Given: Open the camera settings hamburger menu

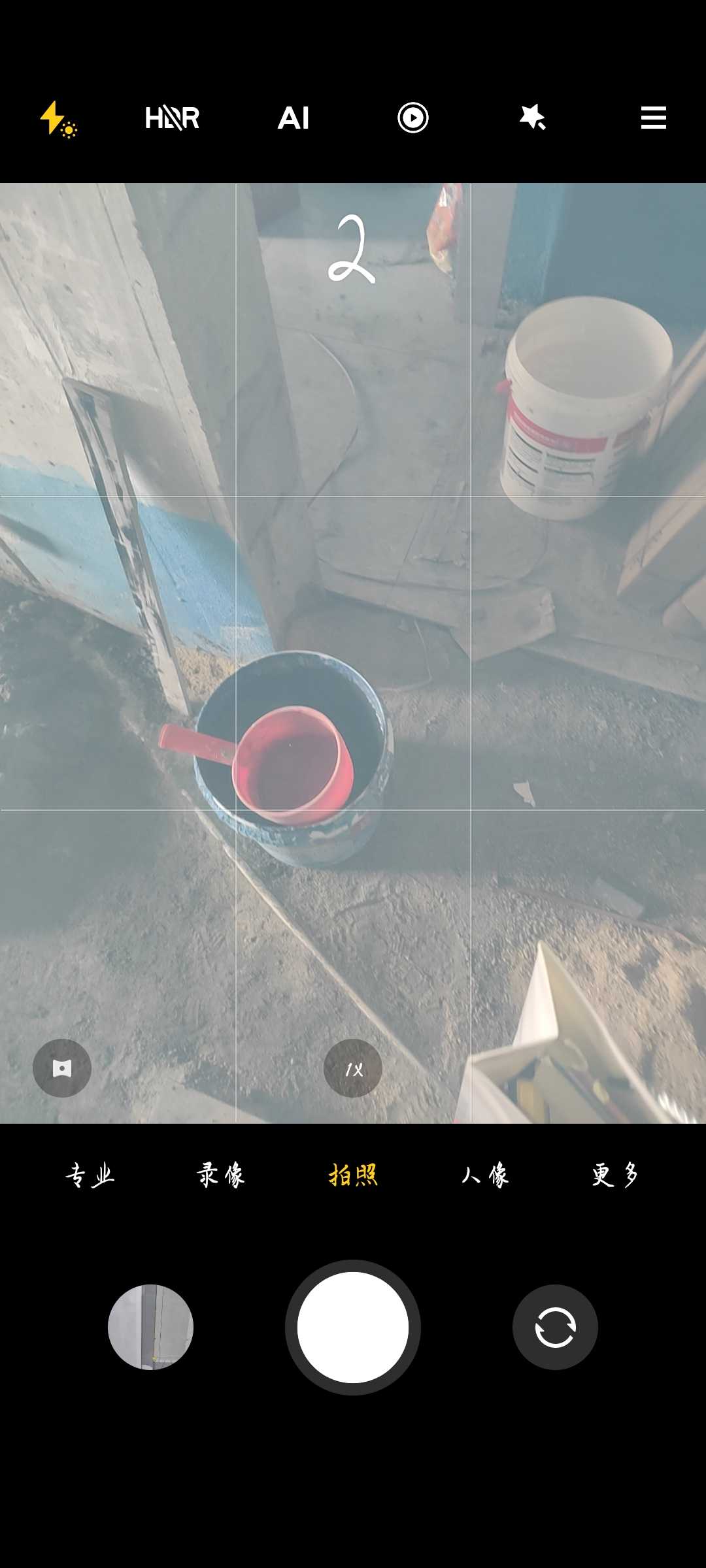Looking at the screenshot, I should 653,118.
